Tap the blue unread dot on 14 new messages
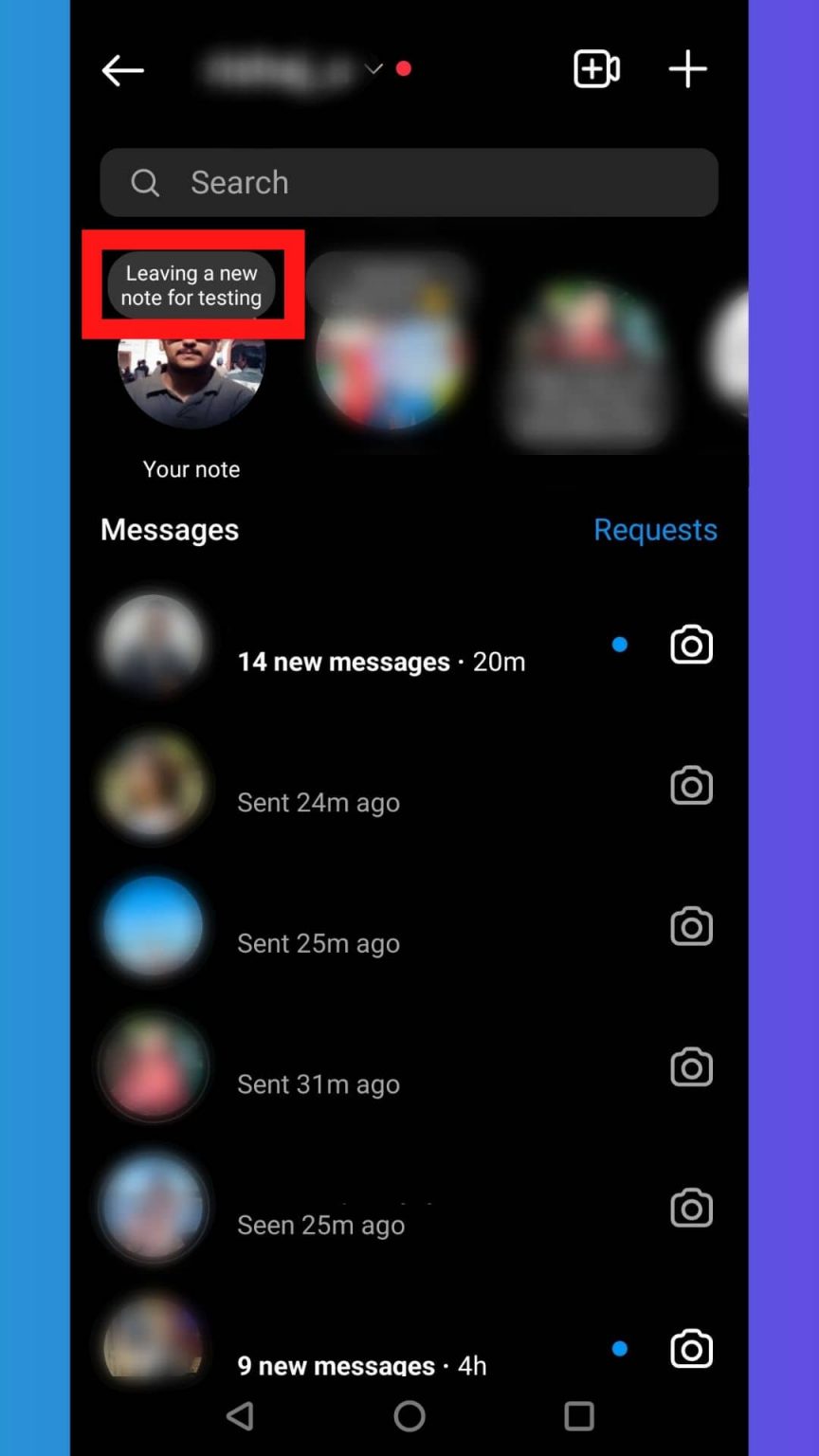 (x=620, y=644)
